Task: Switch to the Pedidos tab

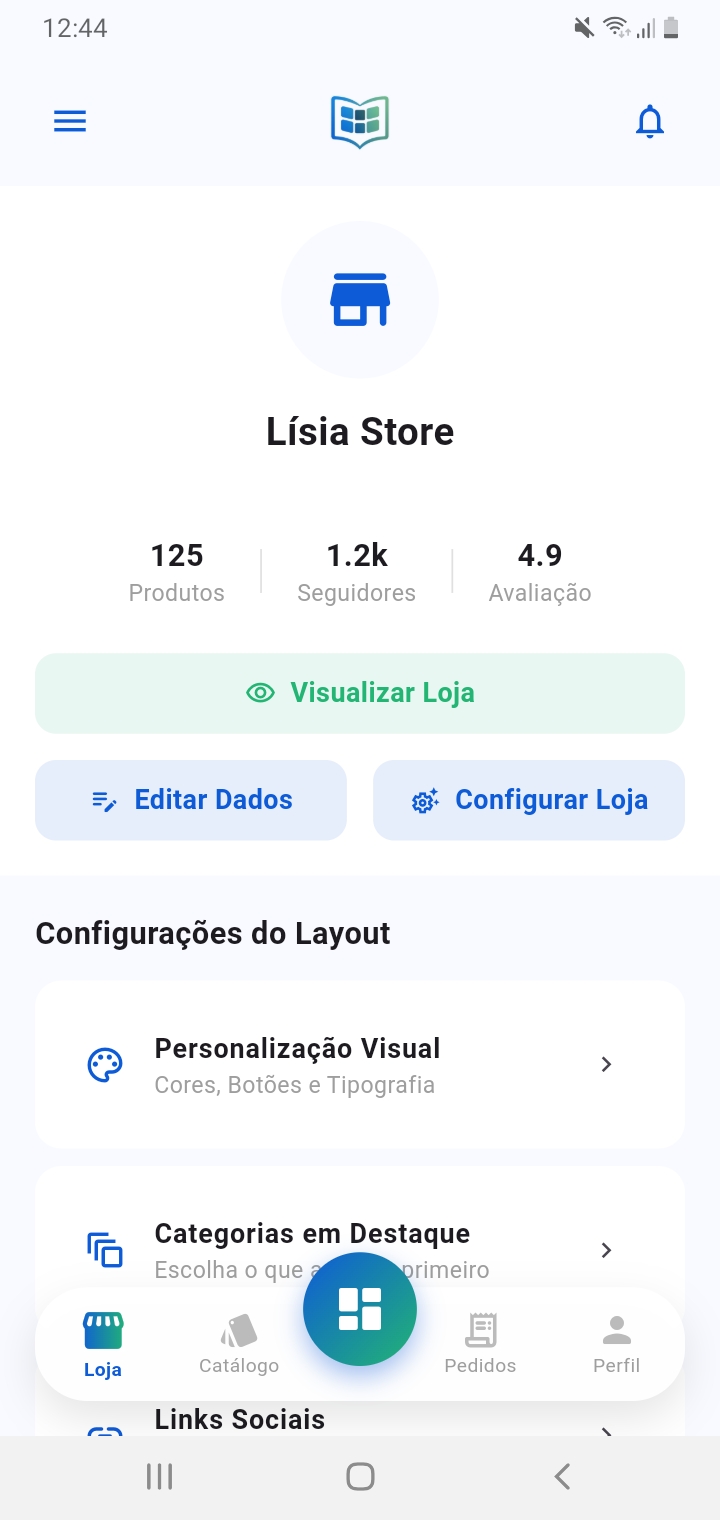Action: pos(480,1345)
